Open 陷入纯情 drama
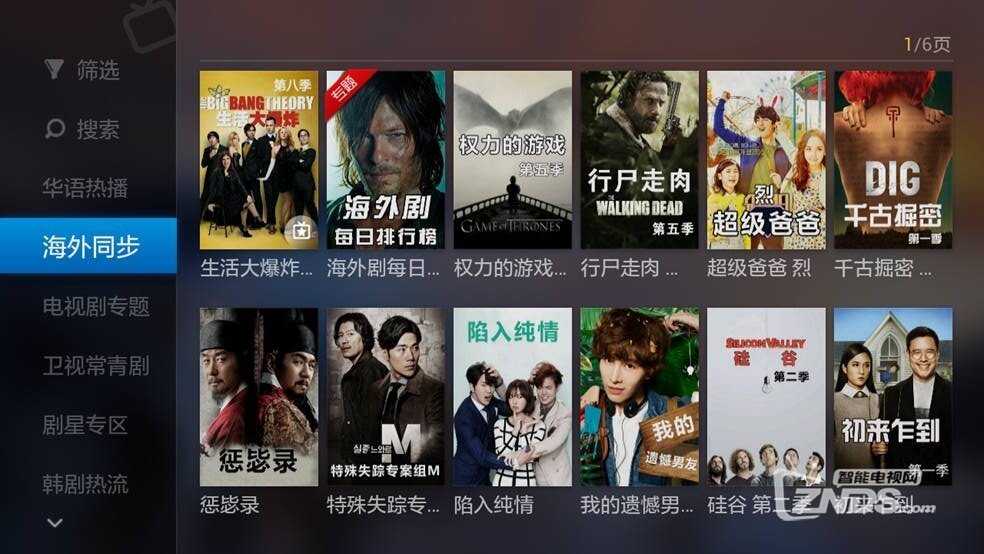The image size is (984, 554). (x=512, y=397)
